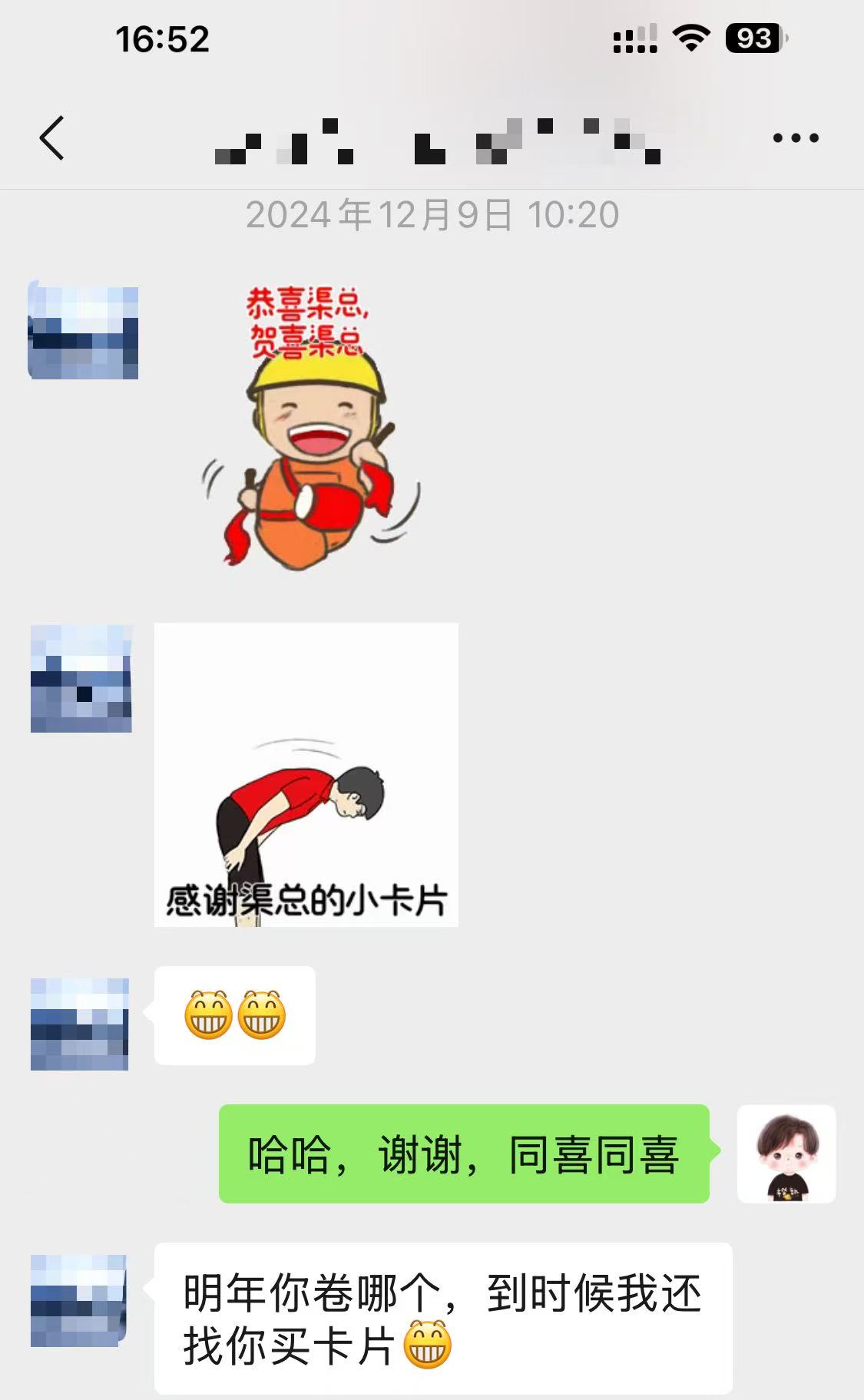Open sender's avatar beside the drummer sticker
864x1400 pixels.
(x=83, y=331)
